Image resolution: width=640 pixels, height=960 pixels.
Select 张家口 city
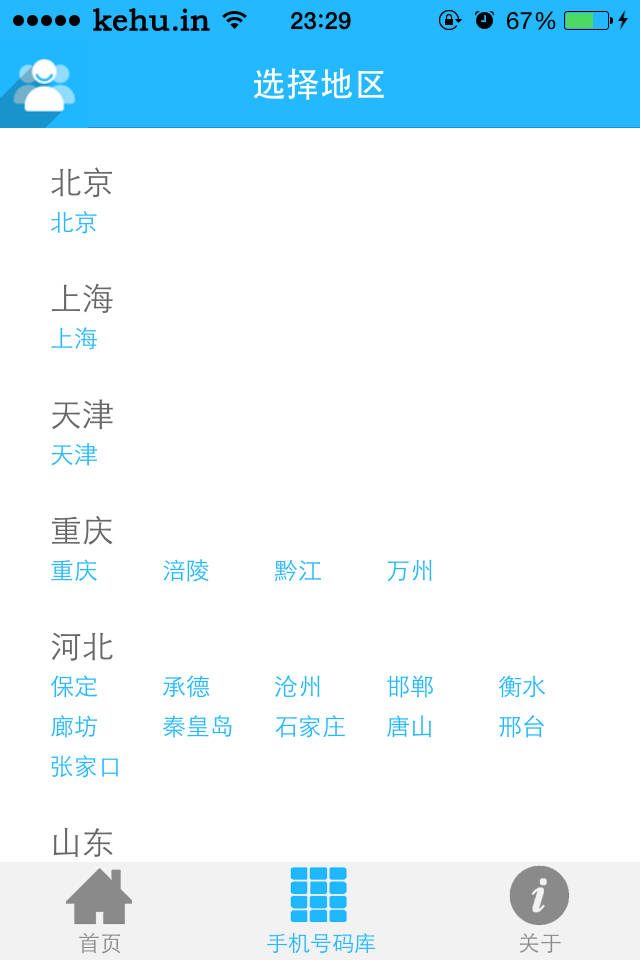(x=86, y=767)
